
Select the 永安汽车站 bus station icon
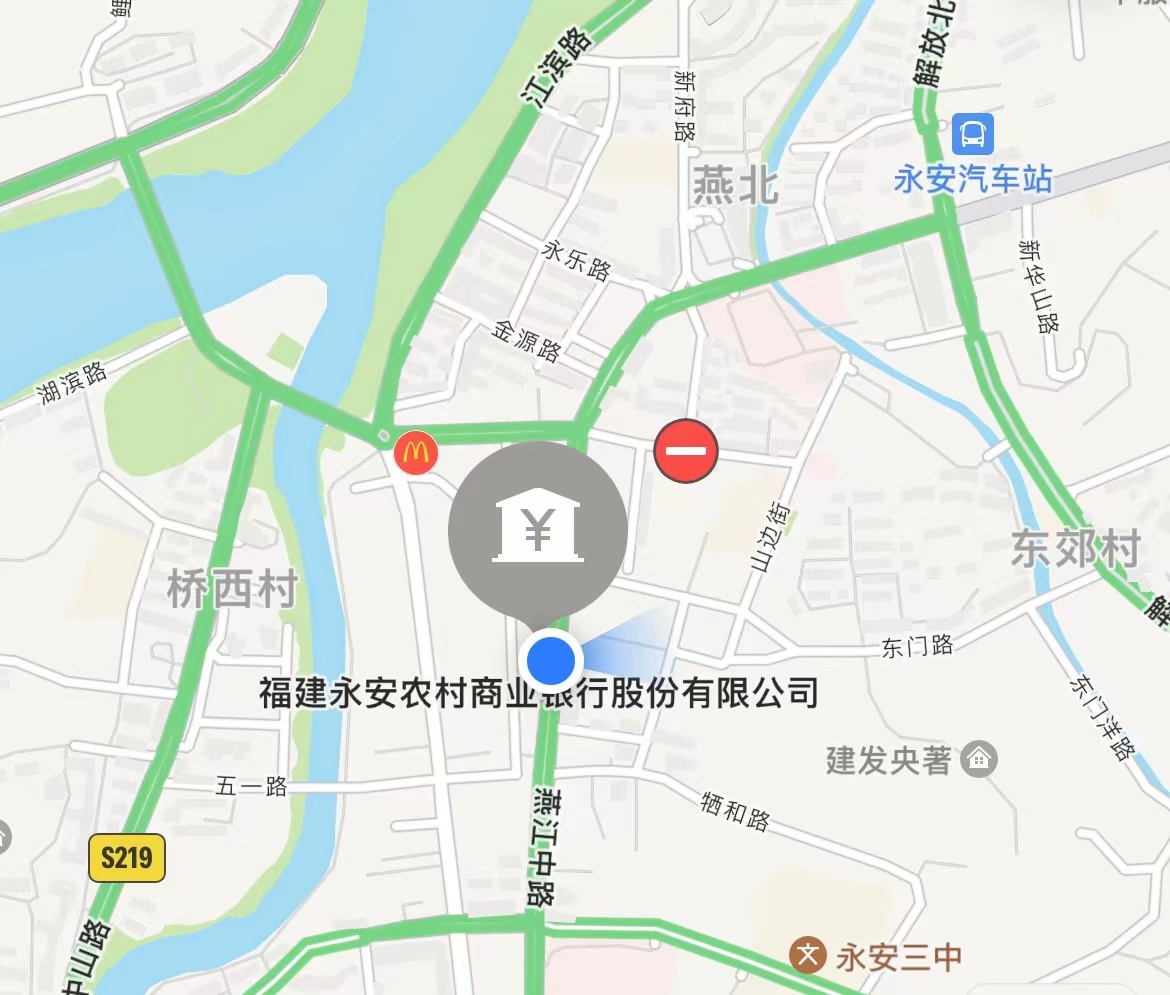(973, 134)
